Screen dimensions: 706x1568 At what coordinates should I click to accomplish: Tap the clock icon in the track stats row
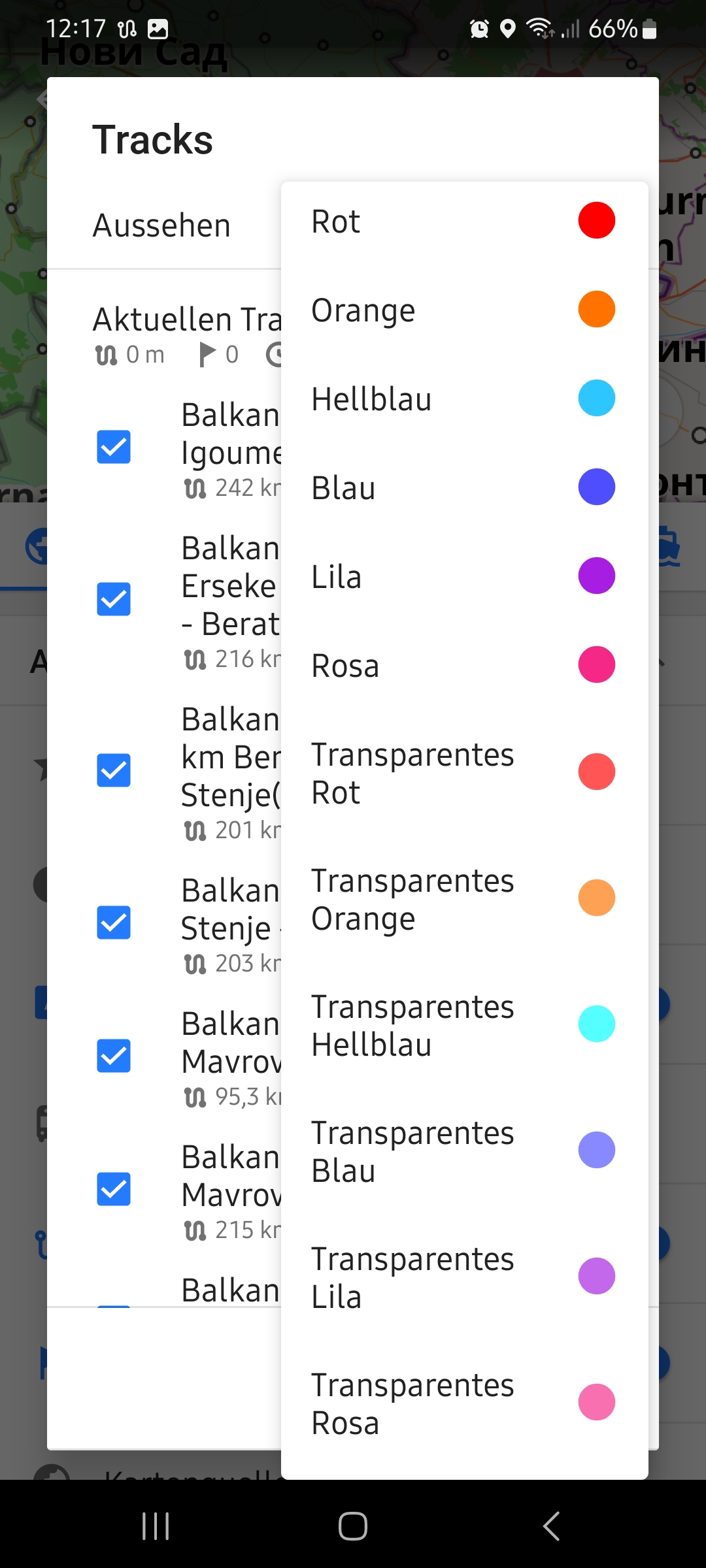tap(278, 355)
